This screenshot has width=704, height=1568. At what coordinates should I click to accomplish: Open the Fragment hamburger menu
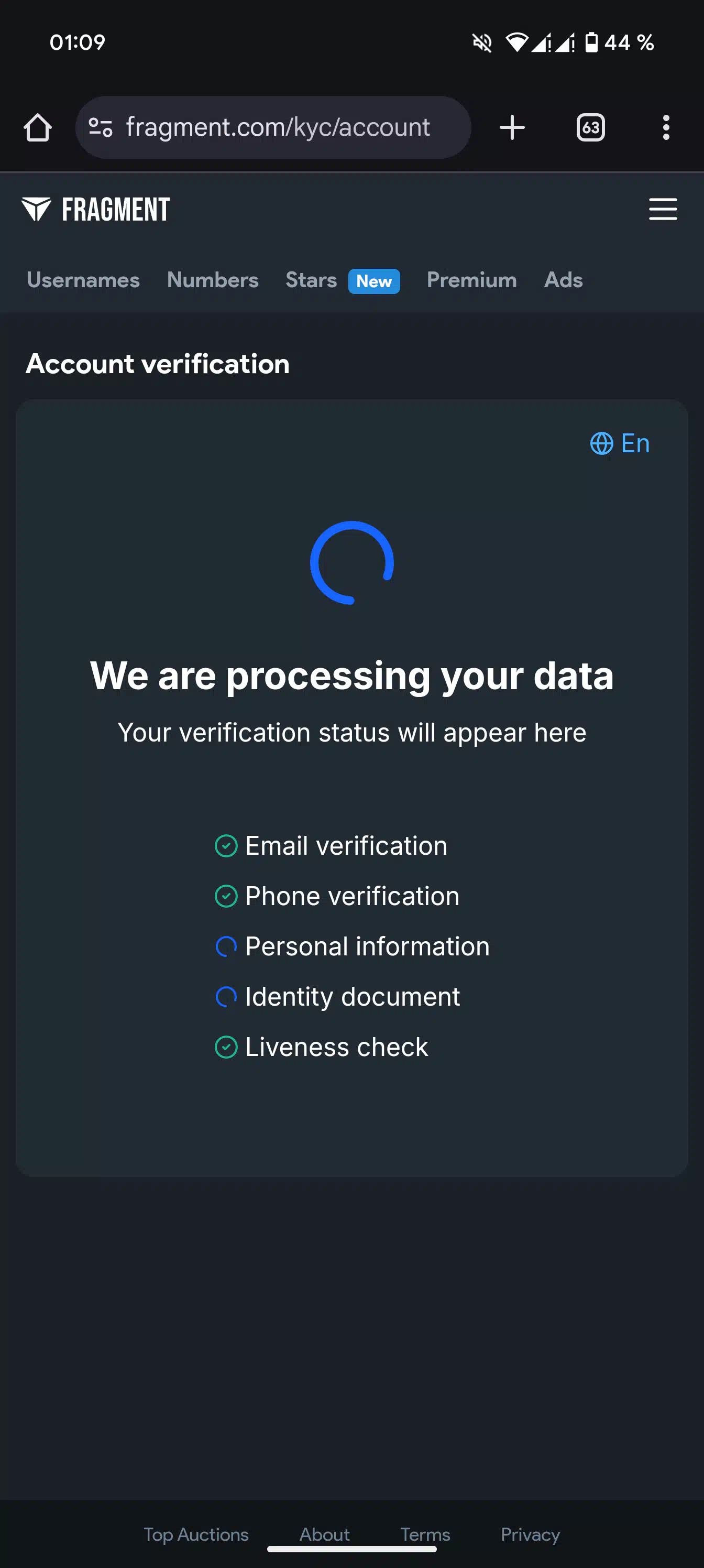(x=663, y=210)
